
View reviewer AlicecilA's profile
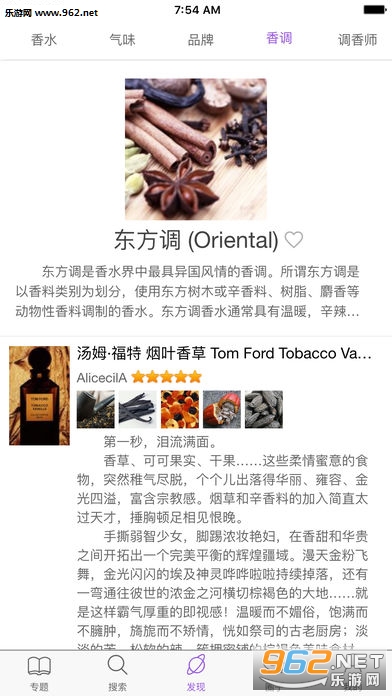point(102,378)
